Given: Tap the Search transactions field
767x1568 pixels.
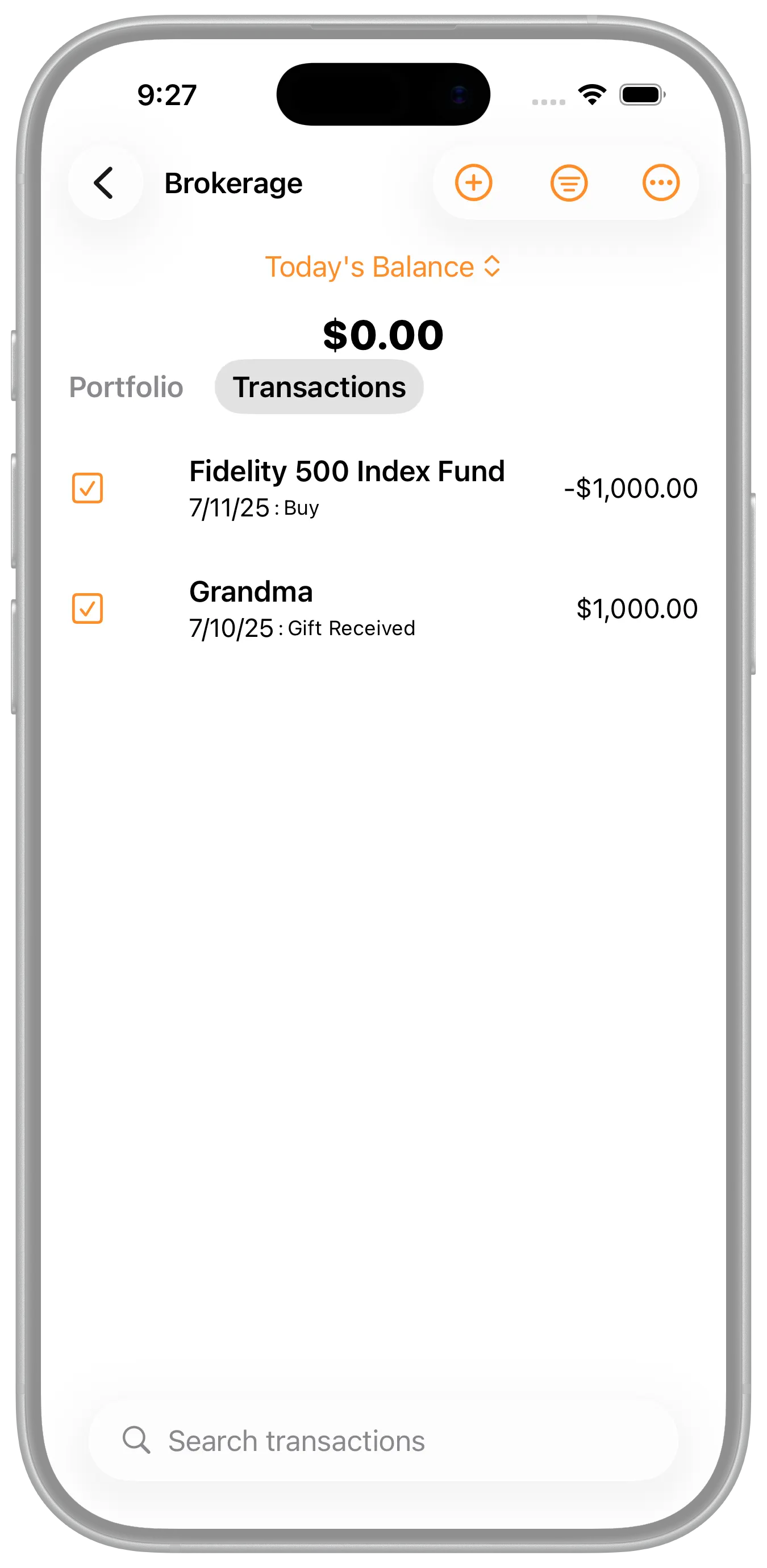Looking at the screenshot, I should [383, 1441].
